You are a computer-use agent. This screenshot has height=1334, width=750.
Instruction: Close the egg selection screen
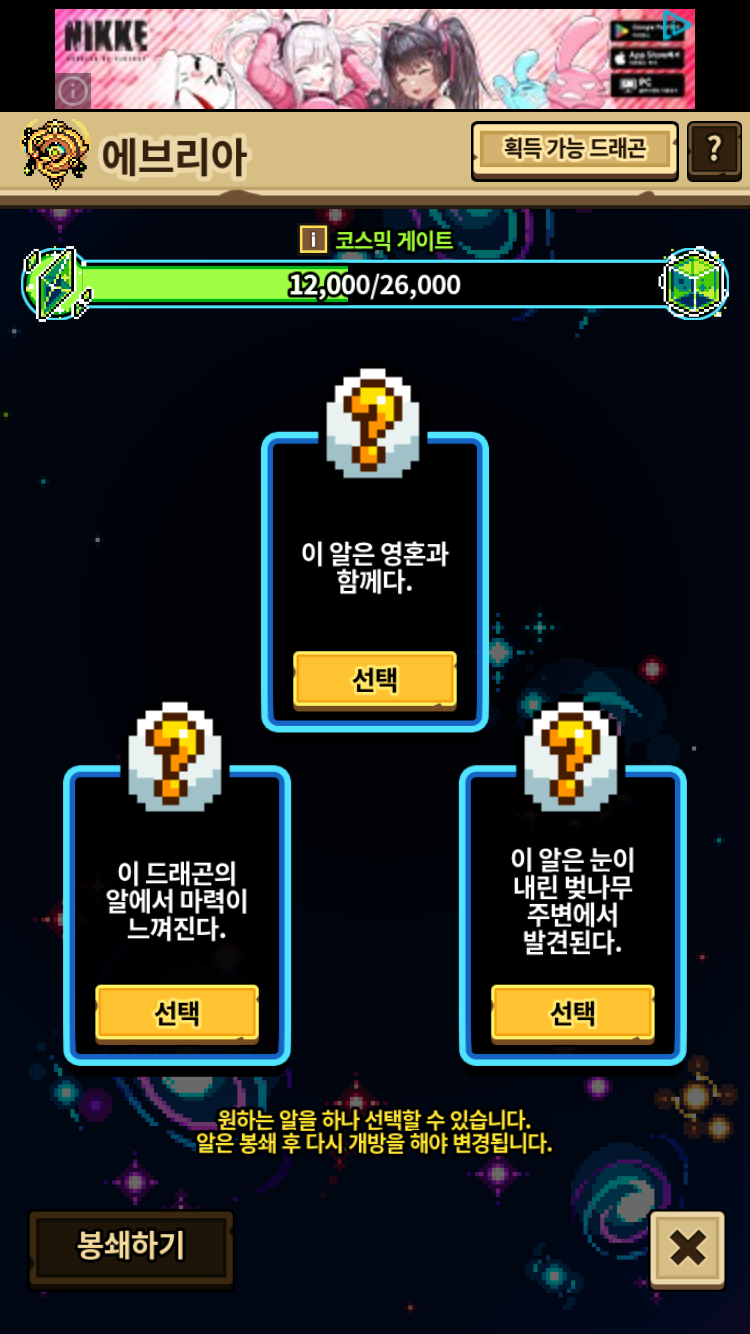pyautogui.click(x=687, y=1248)
